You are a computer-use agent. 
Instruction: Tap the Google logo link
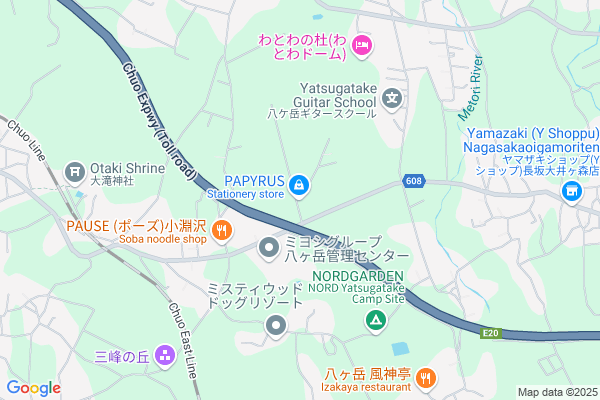tap(33, 388)
